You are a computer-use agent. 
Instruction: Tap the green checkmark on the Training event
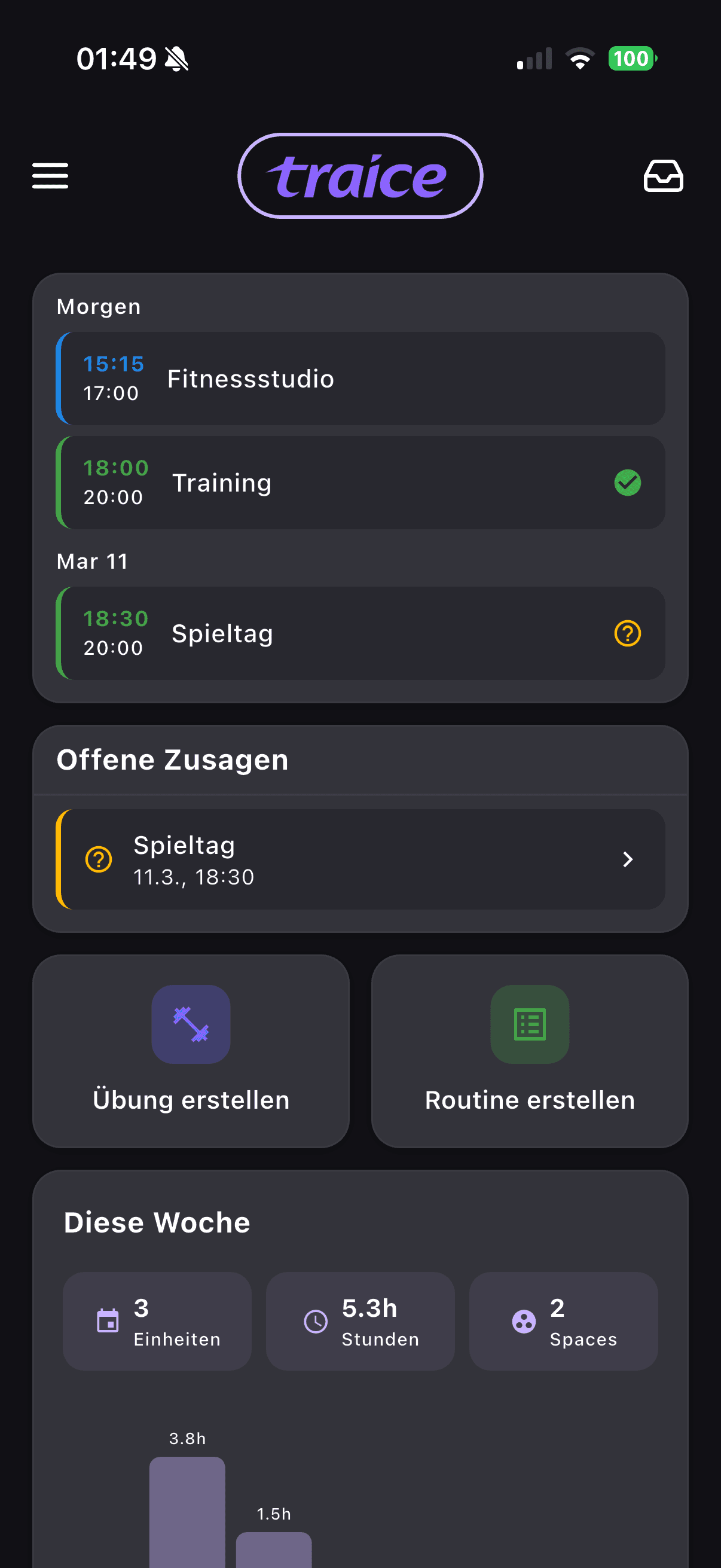627,482
